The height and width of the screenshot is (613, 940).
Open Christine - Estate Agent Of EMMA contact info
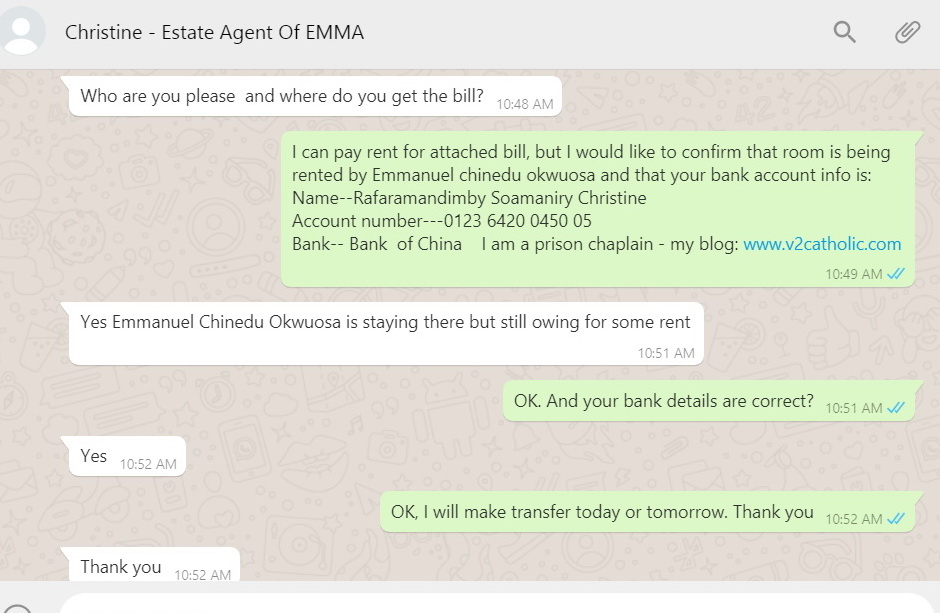(214, 32)
